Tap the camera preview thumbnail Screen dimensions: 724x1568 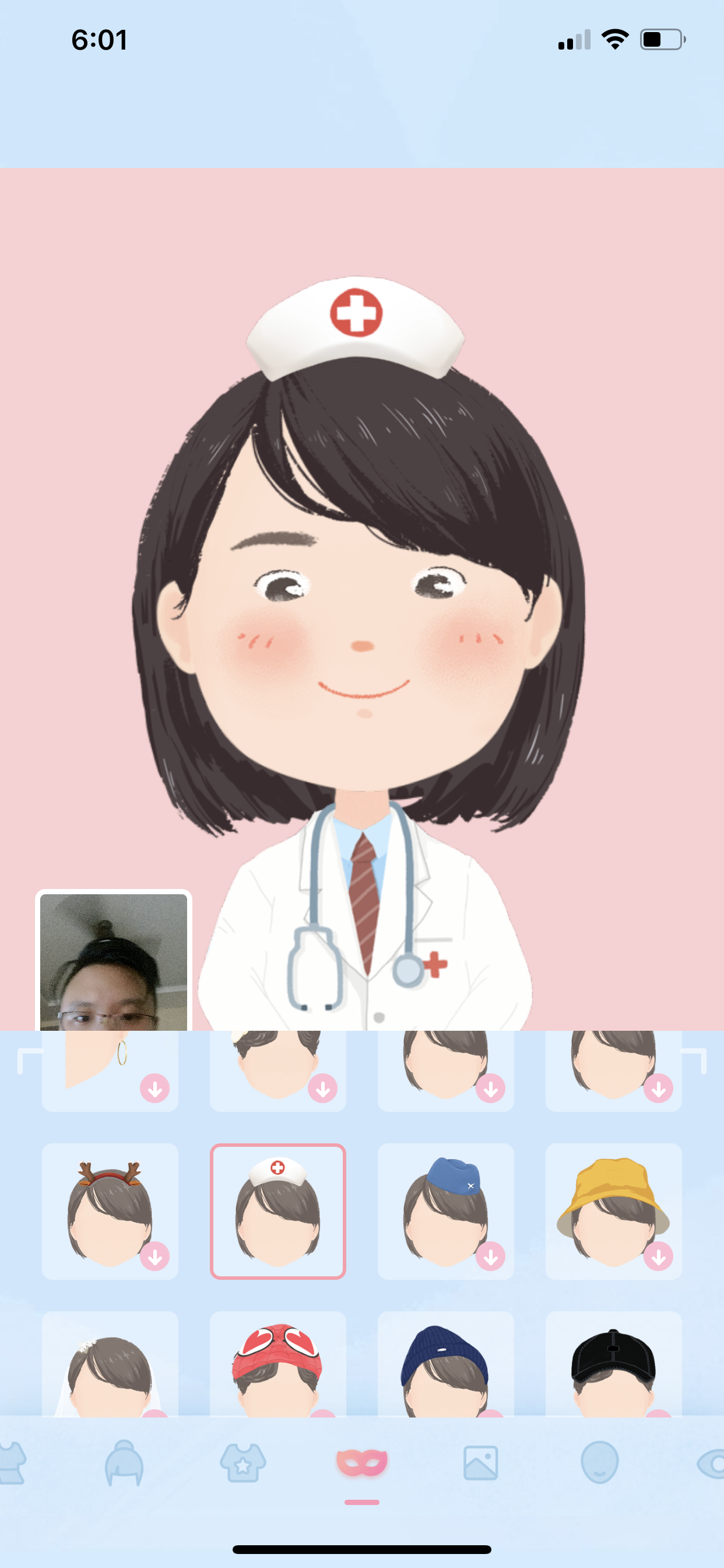114,962
